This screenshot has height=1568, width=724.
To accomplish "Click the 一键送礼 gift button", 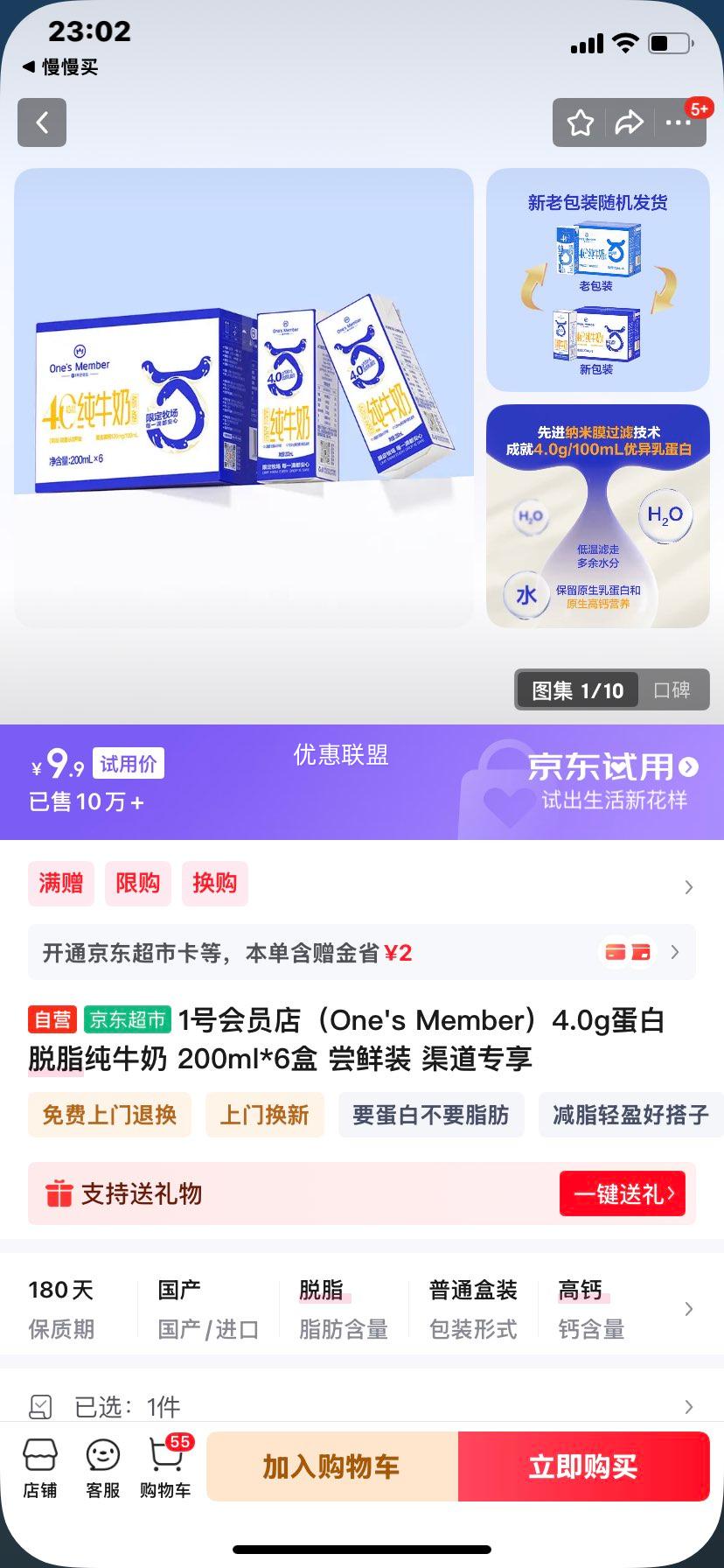I will (x=623, y=1193).
